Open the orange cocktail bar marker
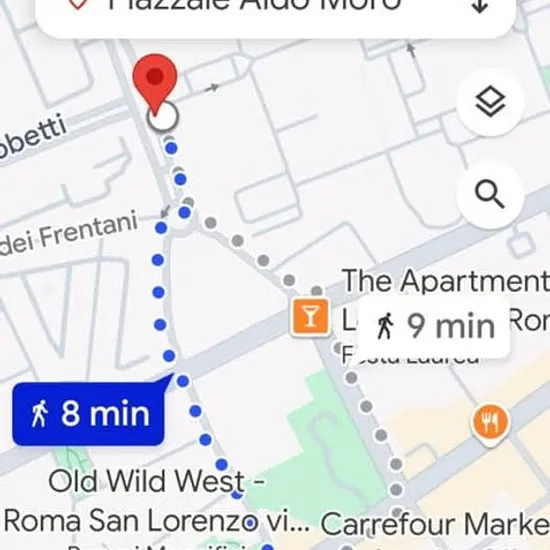 tap(310, 316)
